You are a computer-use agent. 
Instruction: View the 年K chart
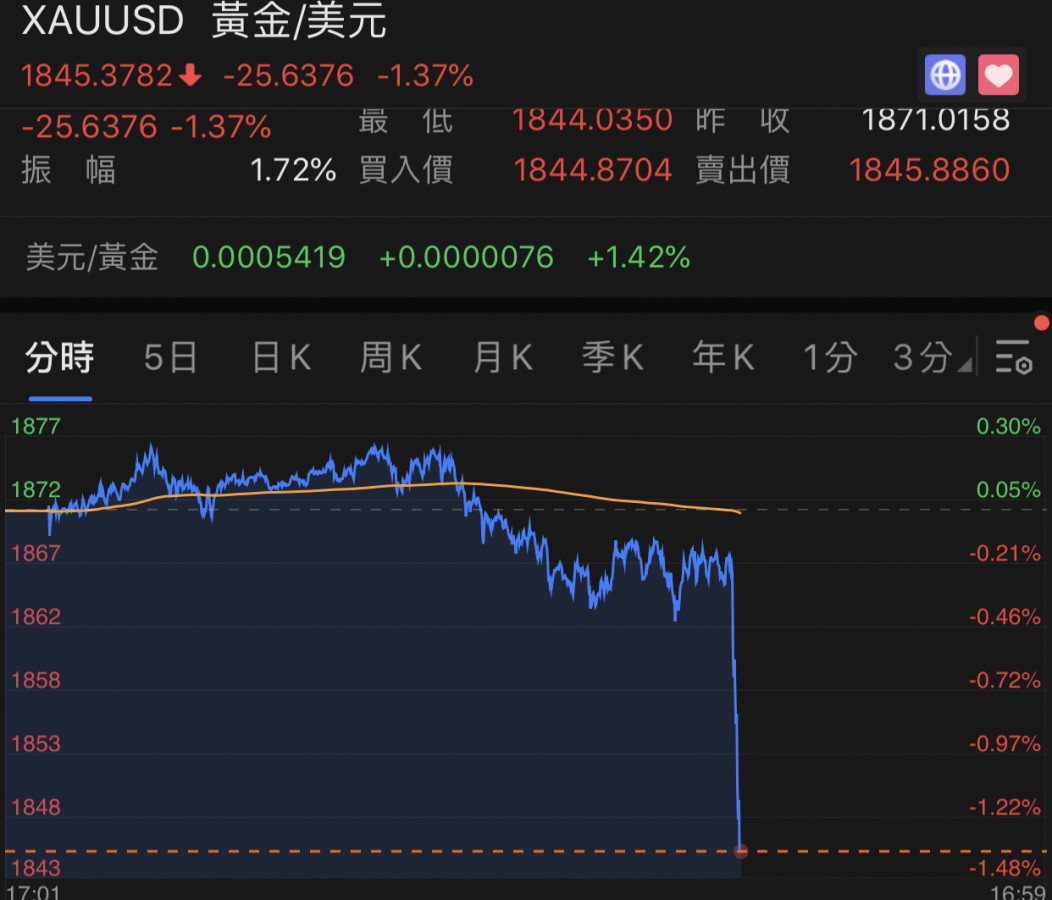click(x=722, y=358)
